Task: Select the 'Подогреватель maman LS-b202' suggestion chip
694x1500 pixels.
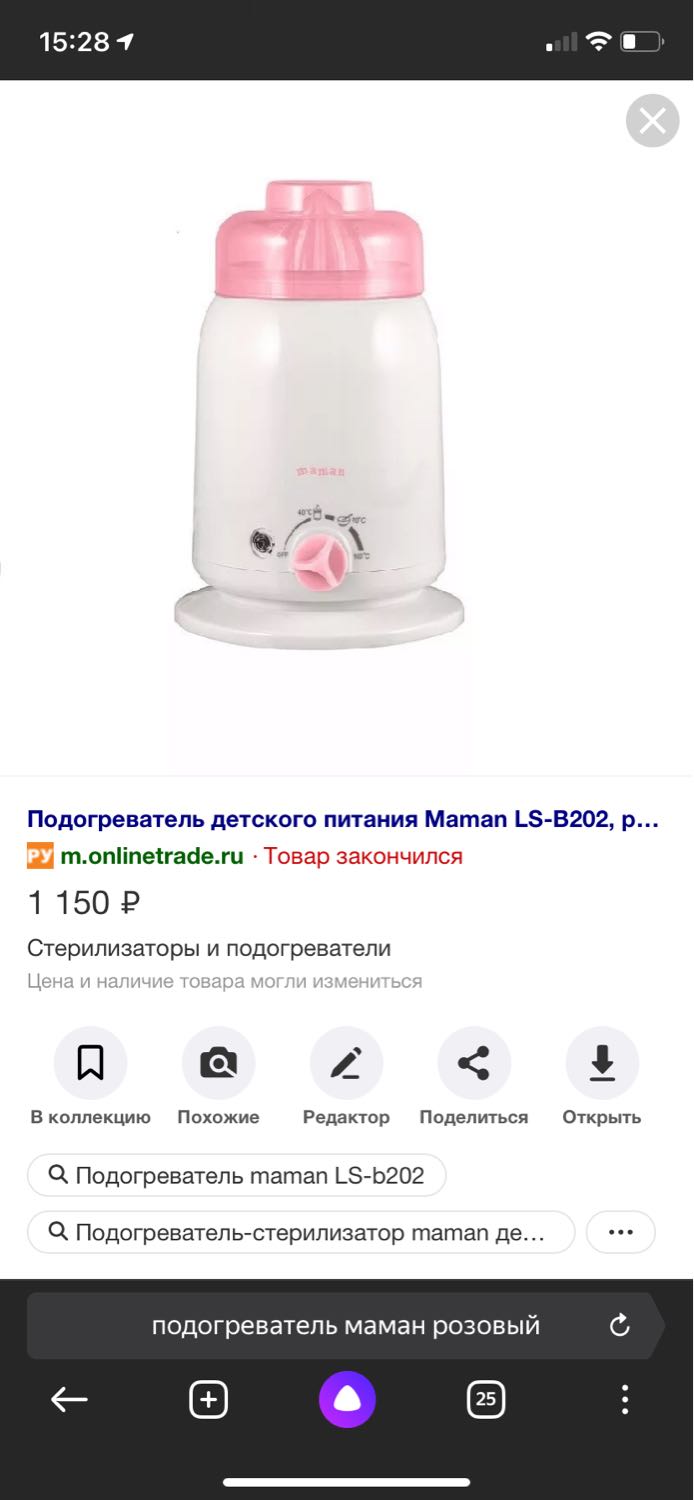Action: point(237,1175)
